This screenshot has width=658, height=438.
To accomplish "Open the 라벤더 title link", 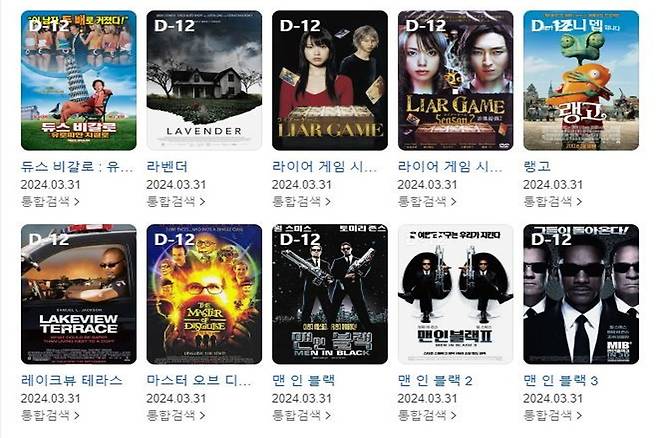I will [x=166, y=167].
